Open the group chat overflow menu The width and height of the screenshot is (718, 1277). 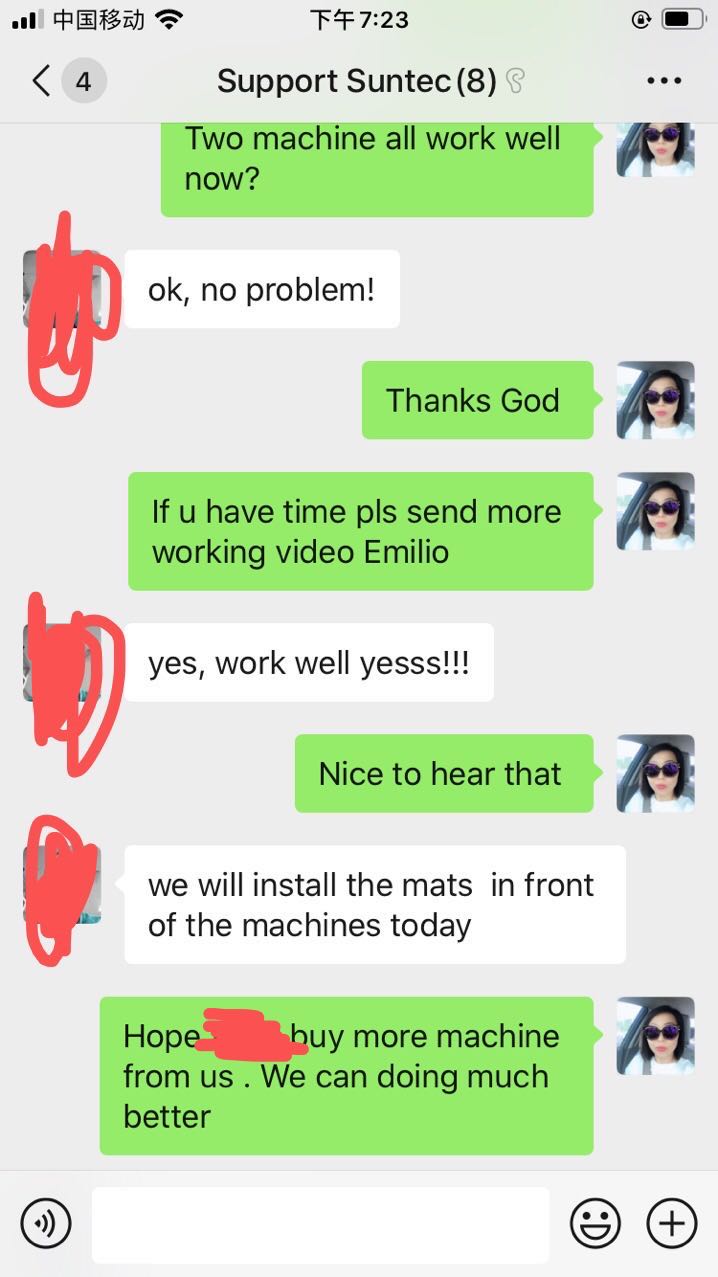point(663,81)
